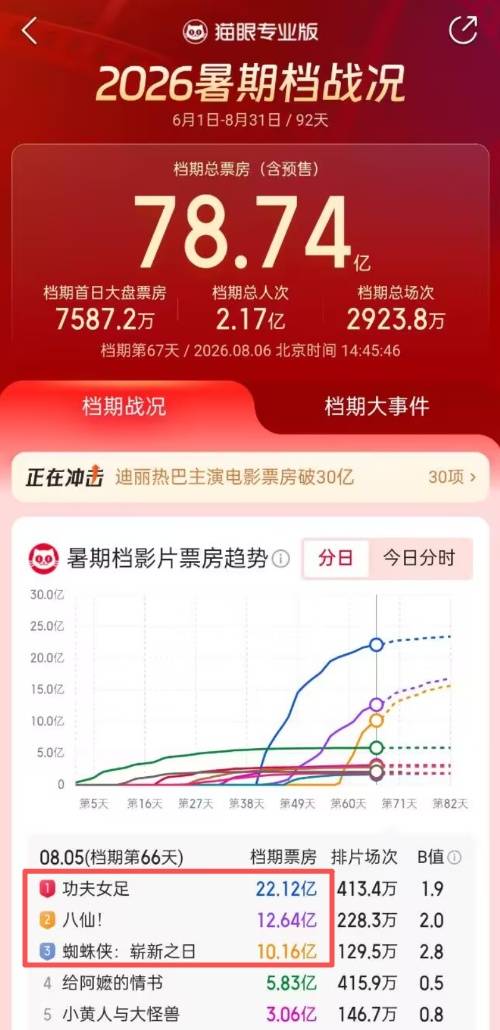
Task: Open the 正在冲击 banner with 30项
Action: tap(250, 477)
